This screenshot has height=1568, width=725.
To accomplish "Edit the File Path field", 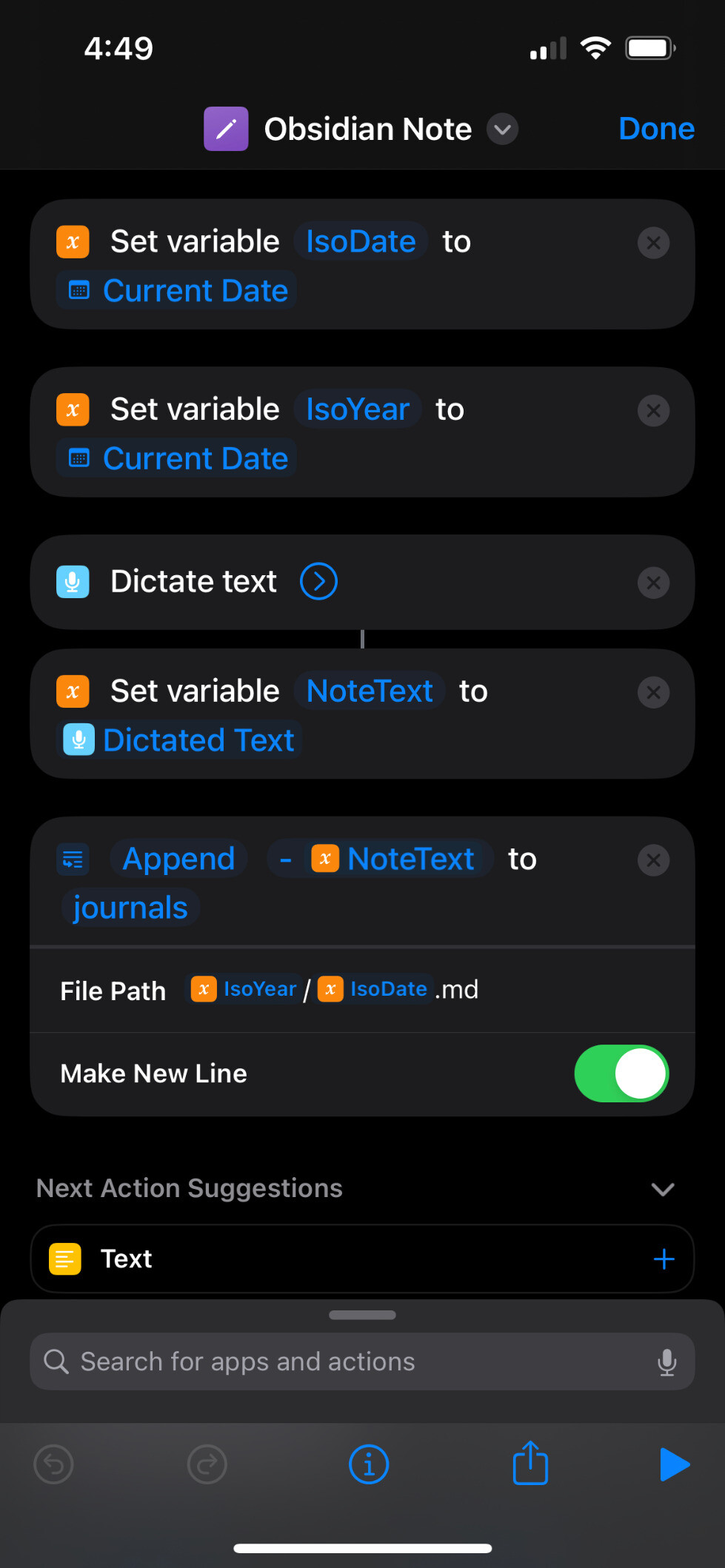I will pyautogui.click(x=333, y=990).
